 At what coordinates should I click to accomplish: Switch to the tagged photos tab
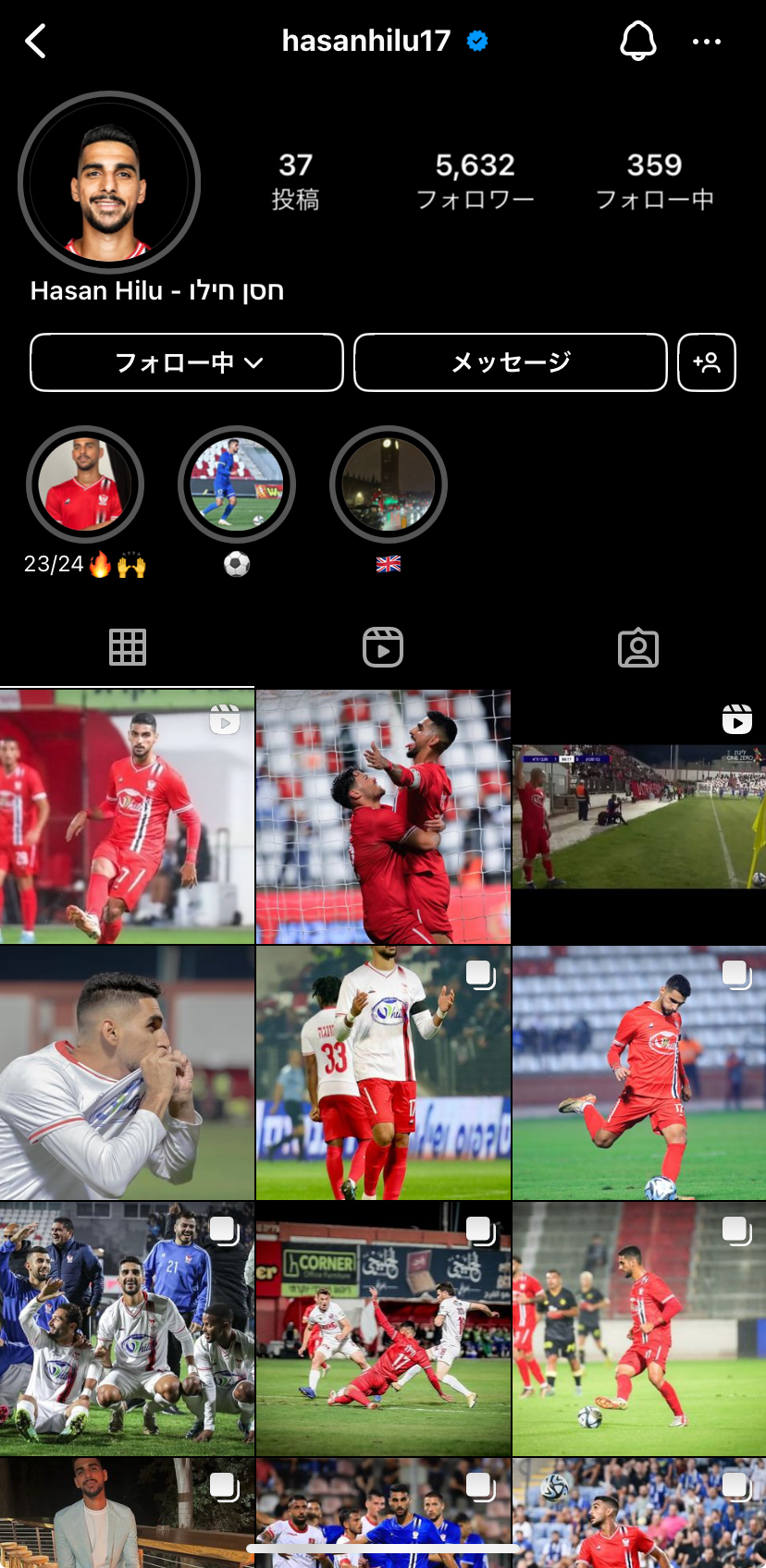637,647
